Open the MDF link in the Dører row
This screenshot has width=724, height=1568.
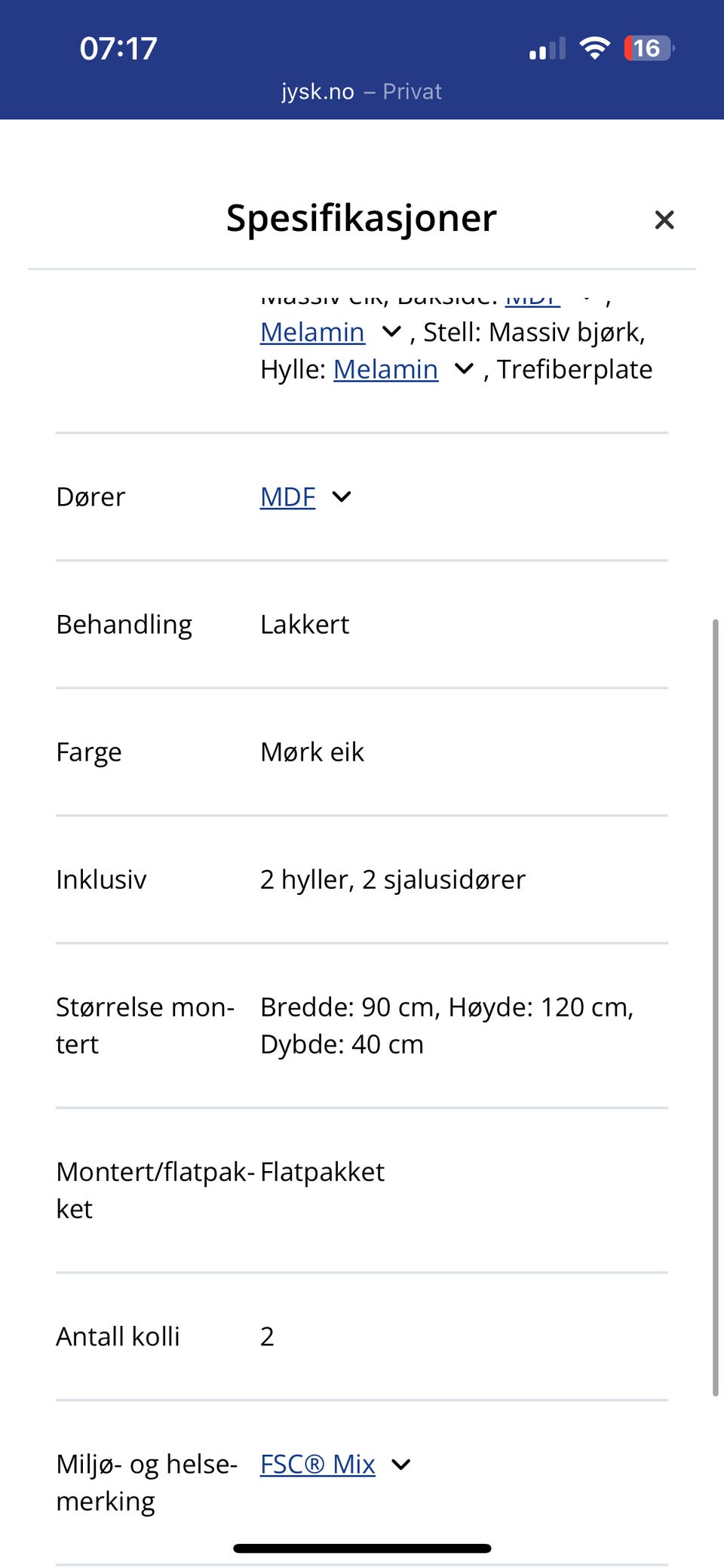(287, 497)
